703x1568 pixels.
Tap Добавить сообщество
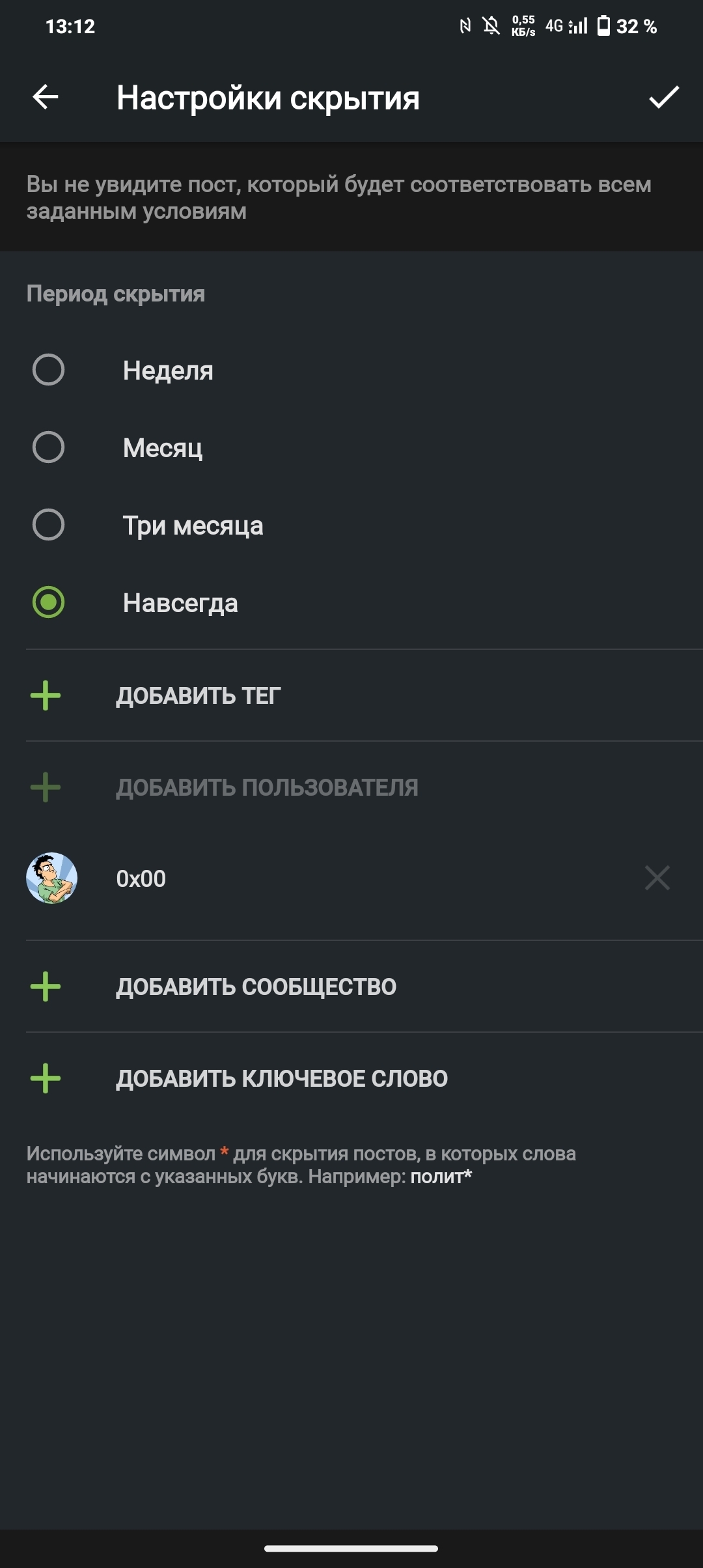point(256,987)
